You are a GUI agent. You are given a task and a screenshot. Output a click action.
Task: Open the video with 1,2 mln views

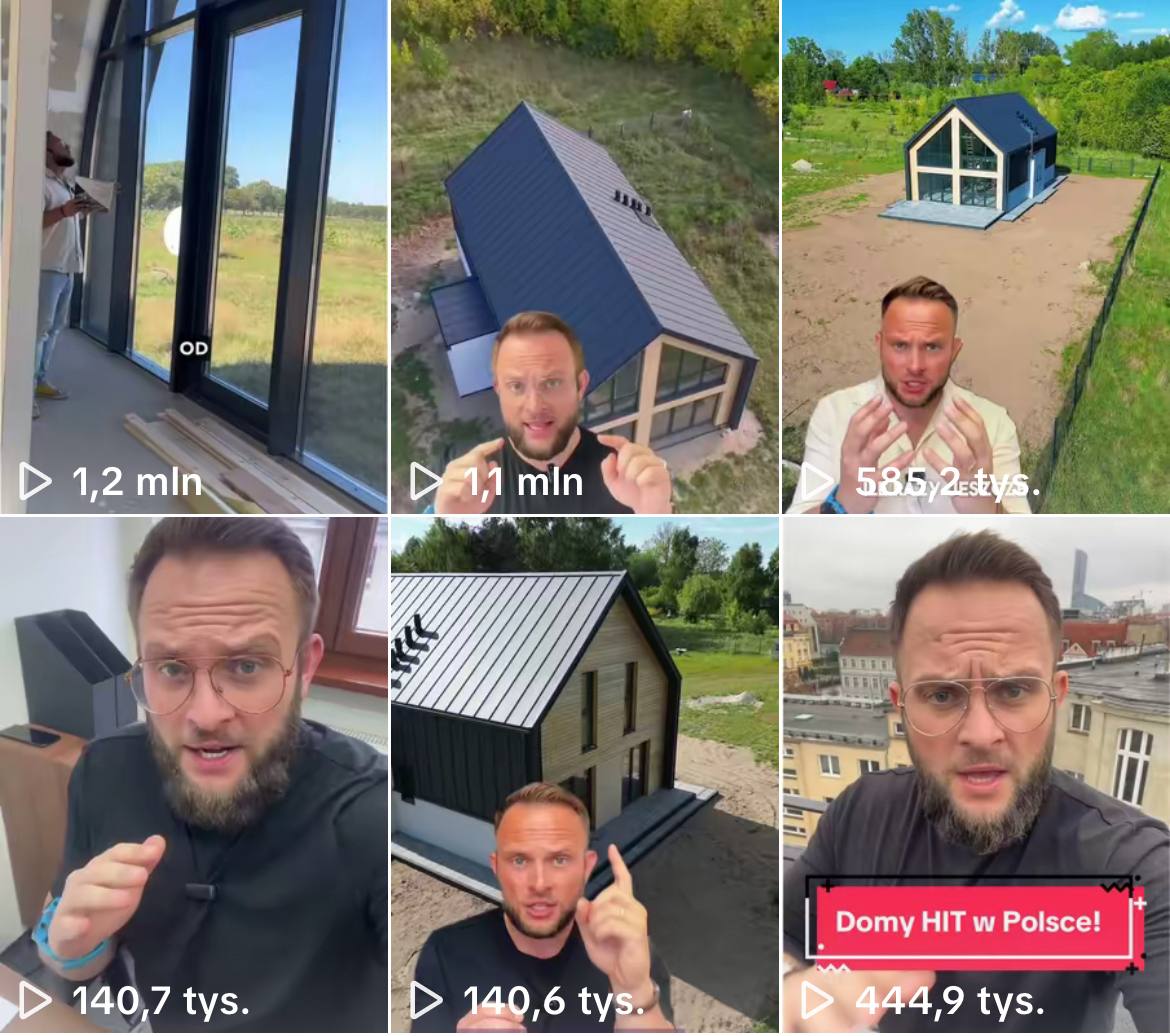click(x=193, y=256)
